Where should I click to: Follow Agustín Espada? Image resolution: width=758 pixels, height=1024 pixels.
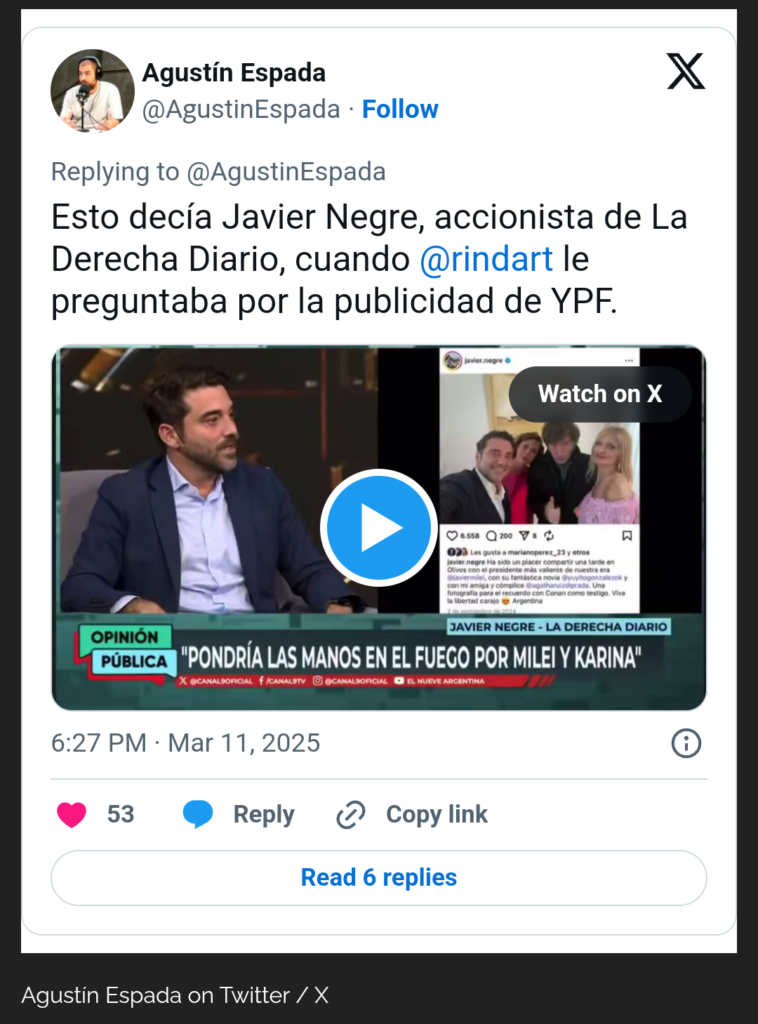[x=400, y=109]
